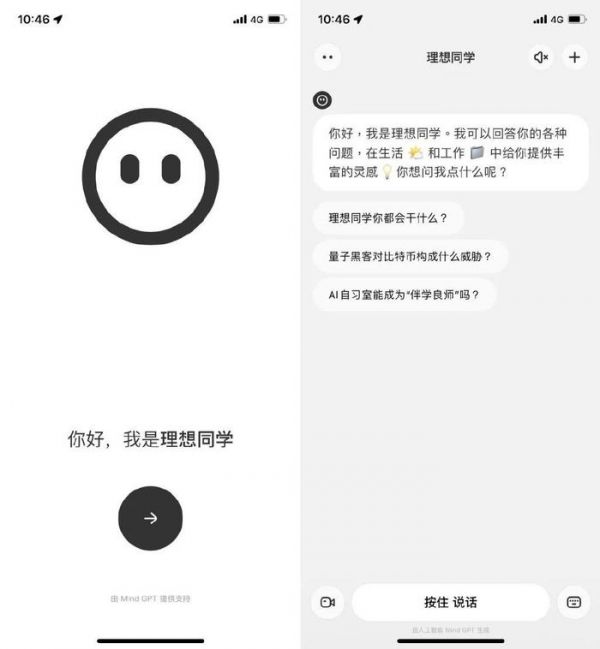Ask 理想同学你都会干什么?
The height and width of the screenshot is (649, 600).
tap(388, 218)
